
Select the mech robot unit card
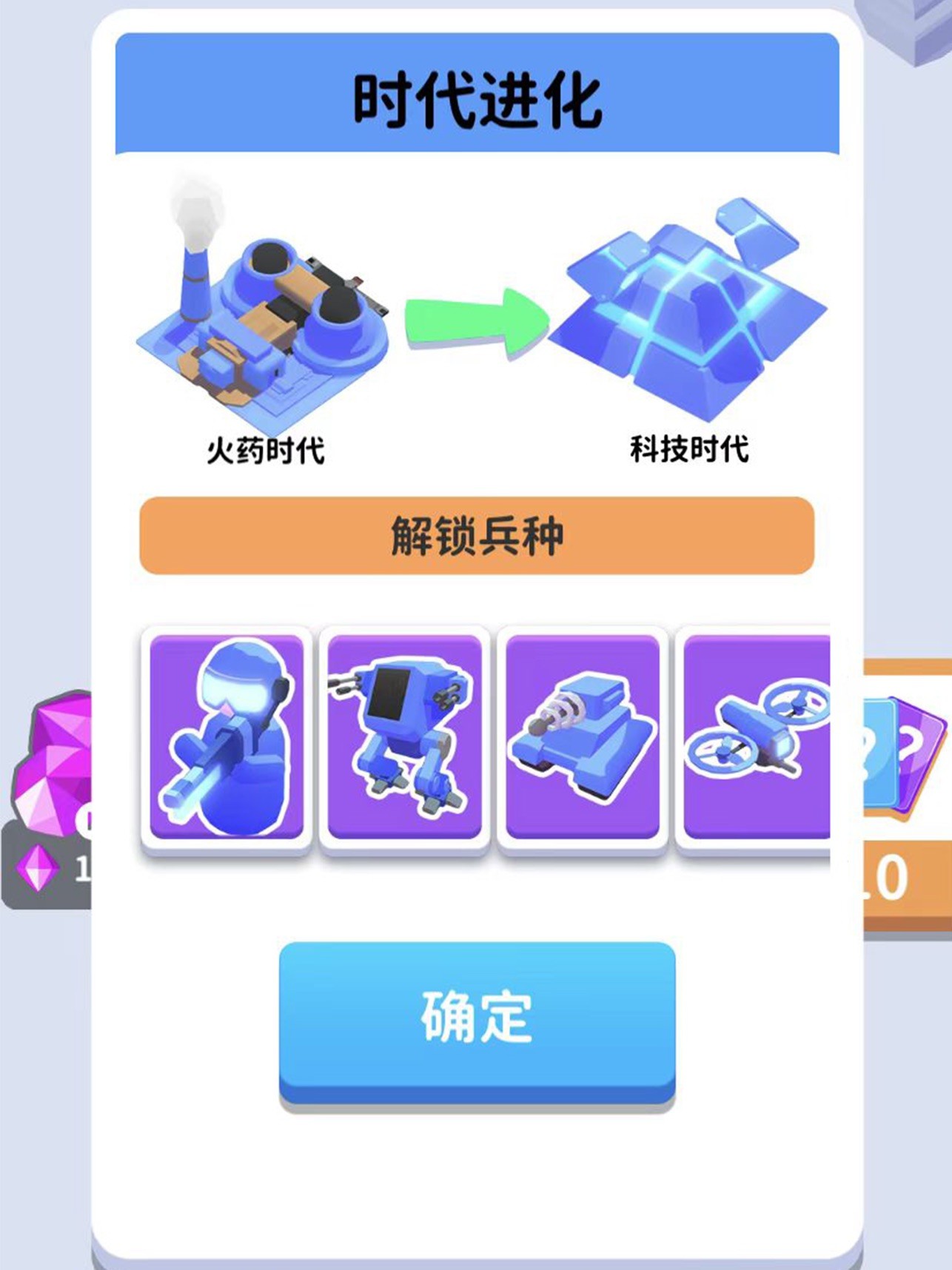(404, 738)
